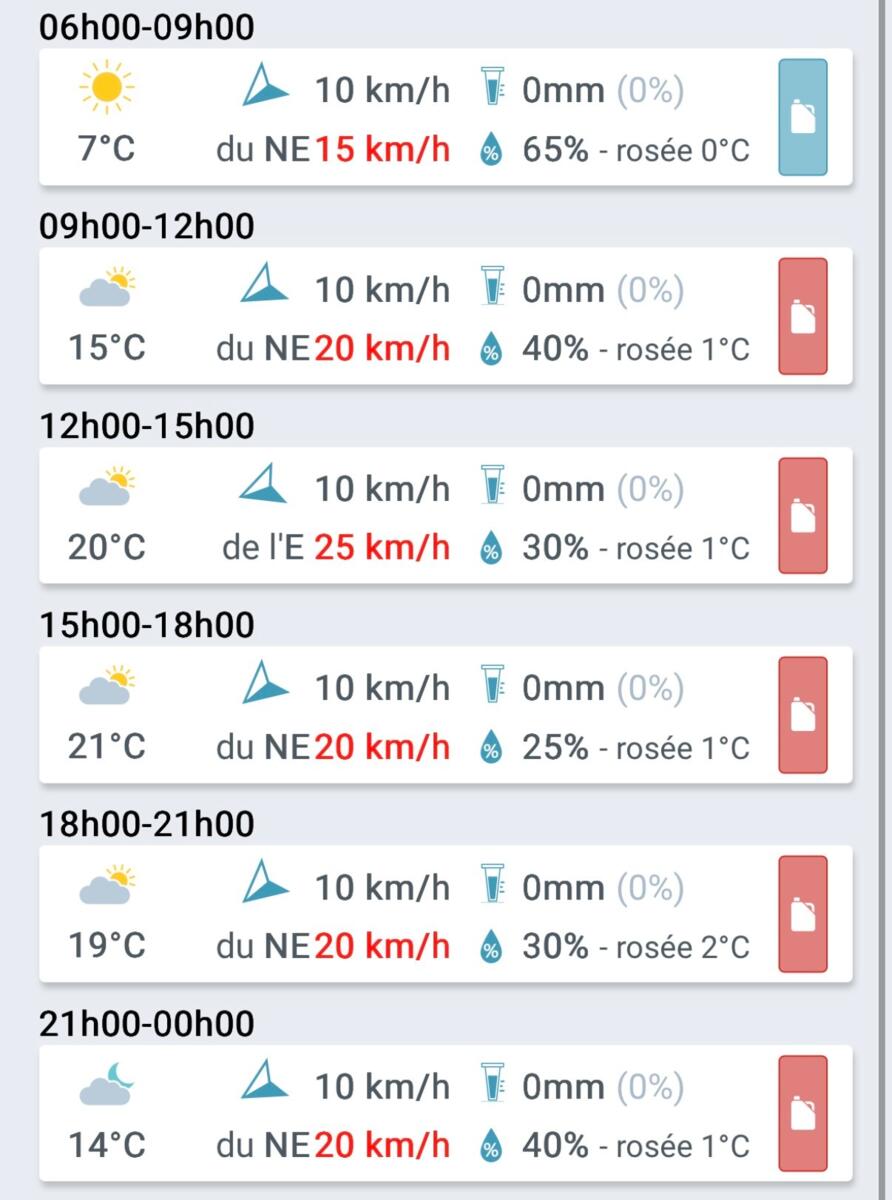The width and height of the screenshot is (892, 1200).
Task: Open the 12h00-15h00 forecast card
Action: [x=446, y=515]
